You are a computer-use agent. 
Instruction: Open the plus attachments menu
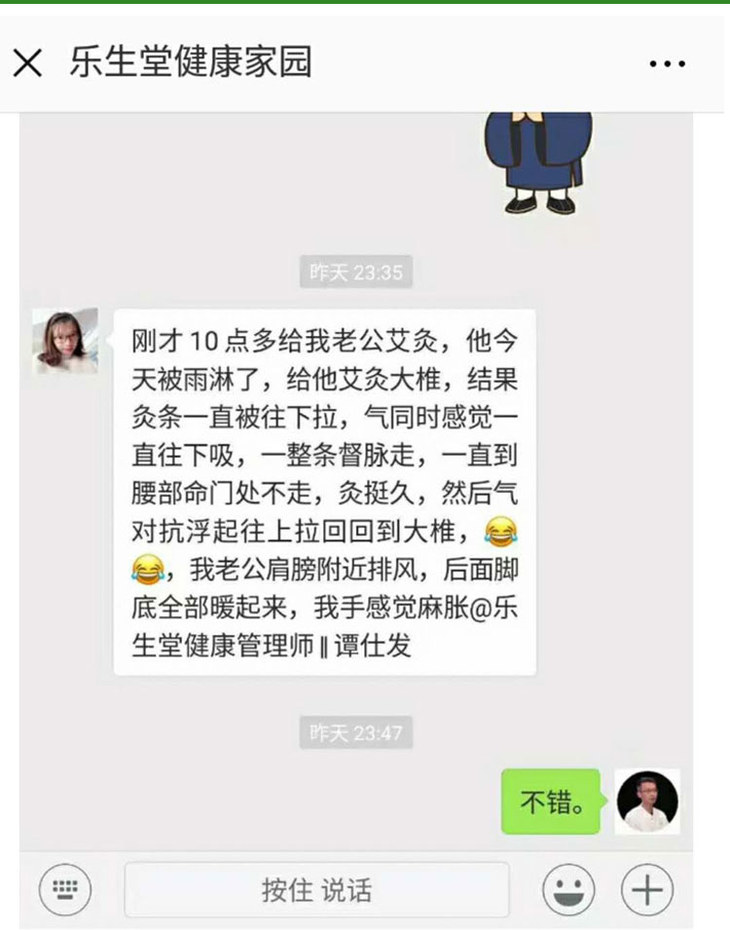[647, 890]
